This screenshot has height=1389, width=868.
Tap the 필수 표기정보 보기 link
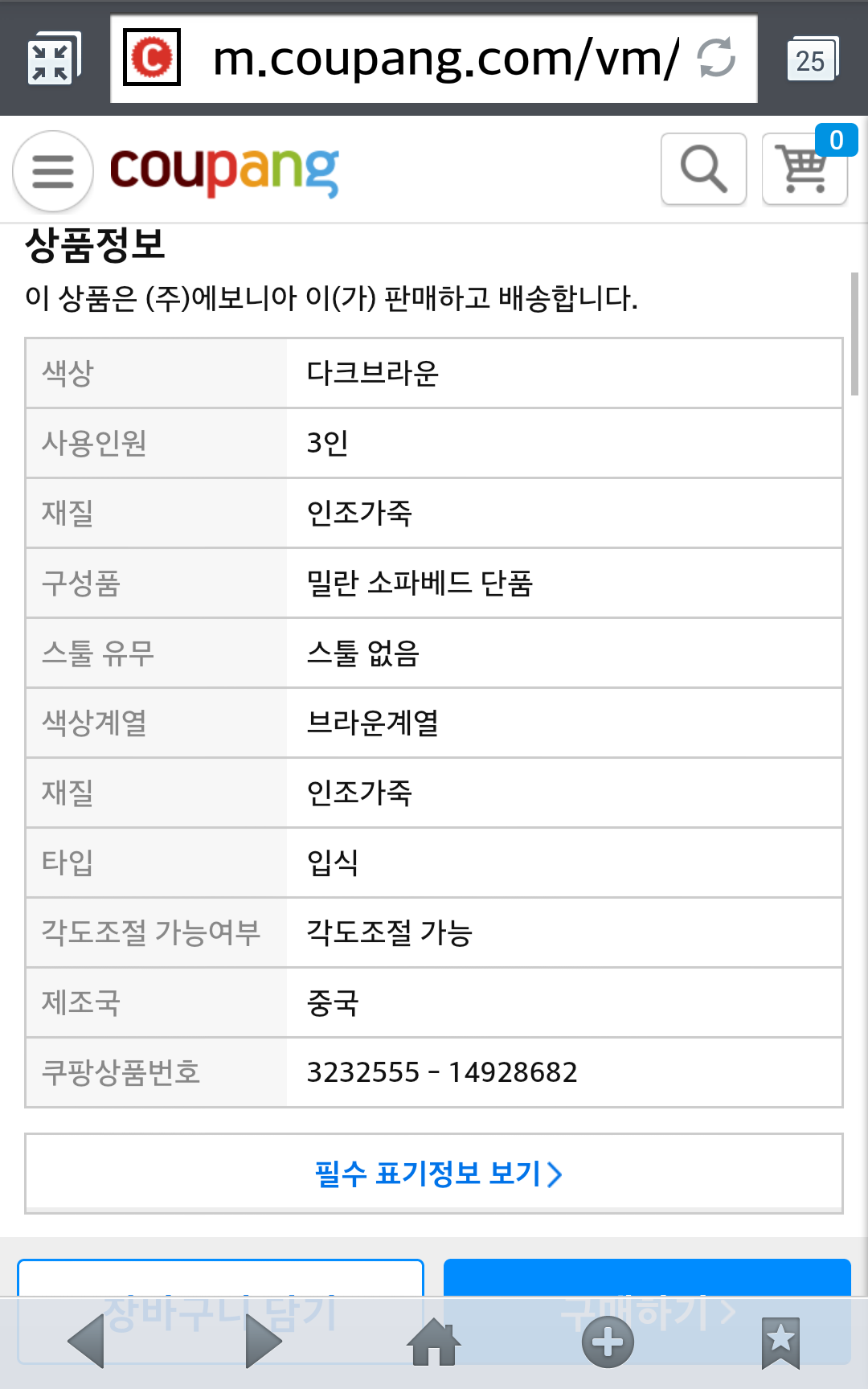tap(434, 1174)
